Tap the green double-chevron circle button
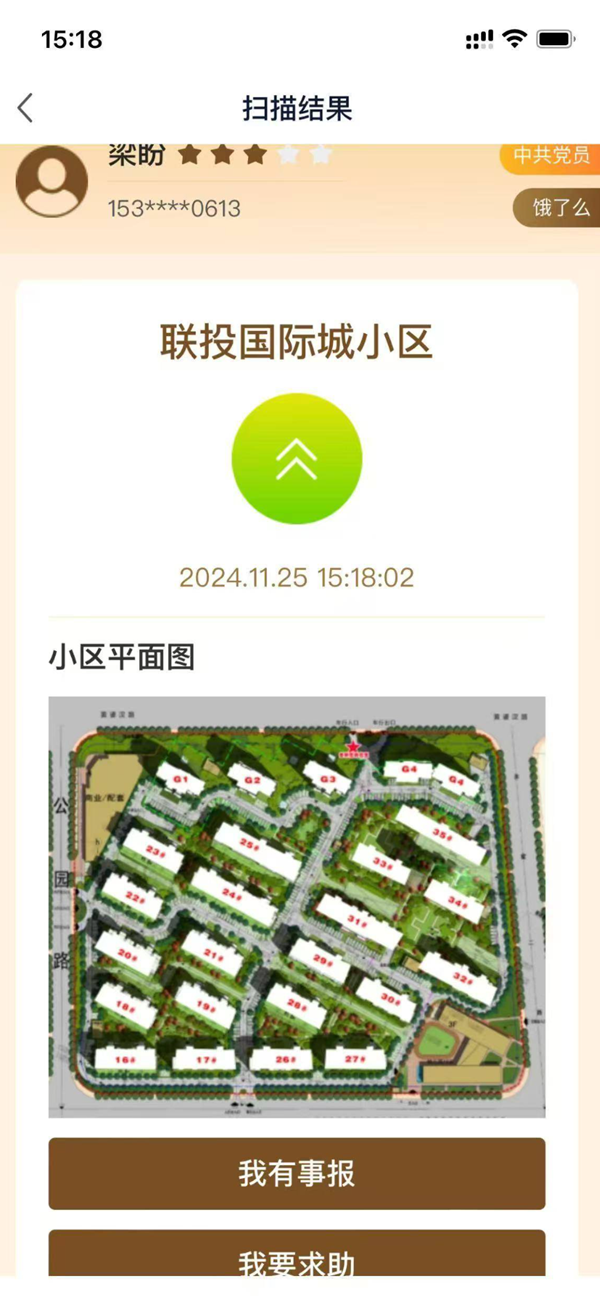This screenshot has height=1299, width=600. pos(297,459)
